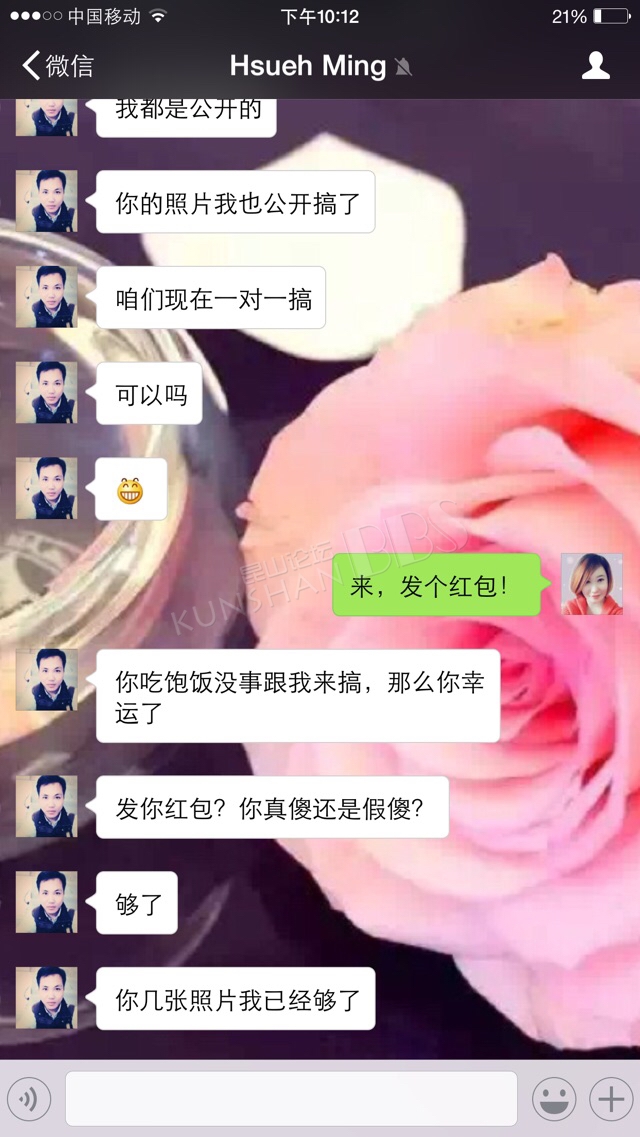
Task: Open the plus attachments menu
Action: click(x=611, y=1099)
